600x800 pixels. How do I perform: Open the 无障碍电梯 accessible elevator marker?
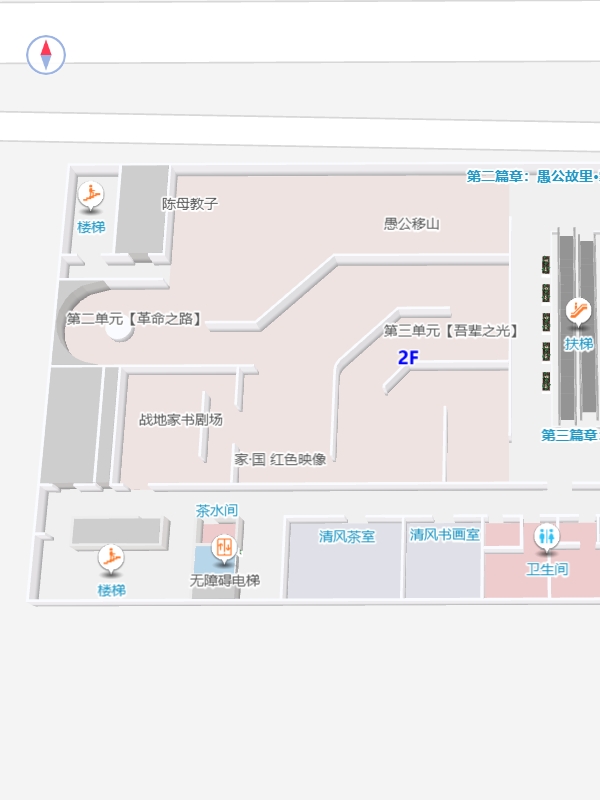225,548
